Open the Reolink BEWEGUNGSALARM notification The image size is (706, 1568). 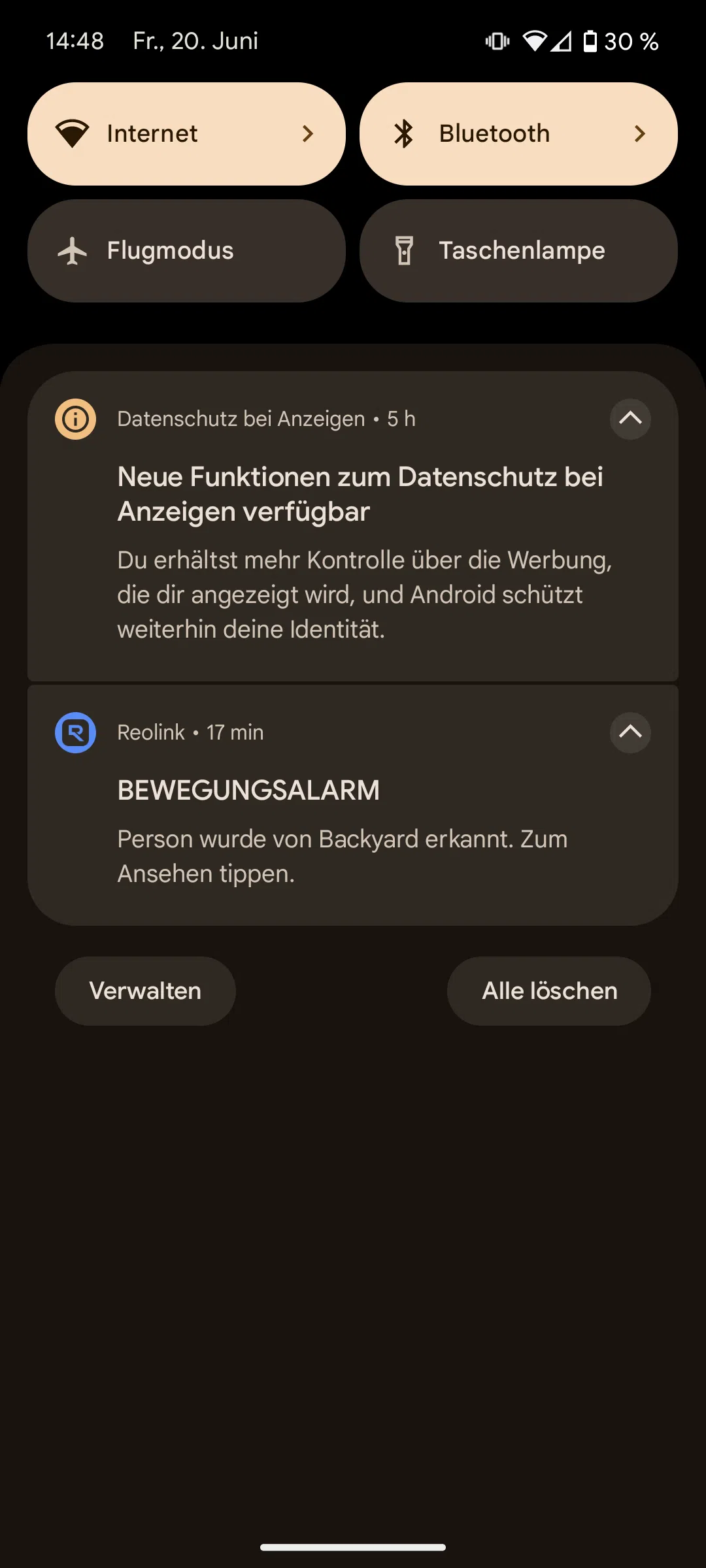(353, 805)
